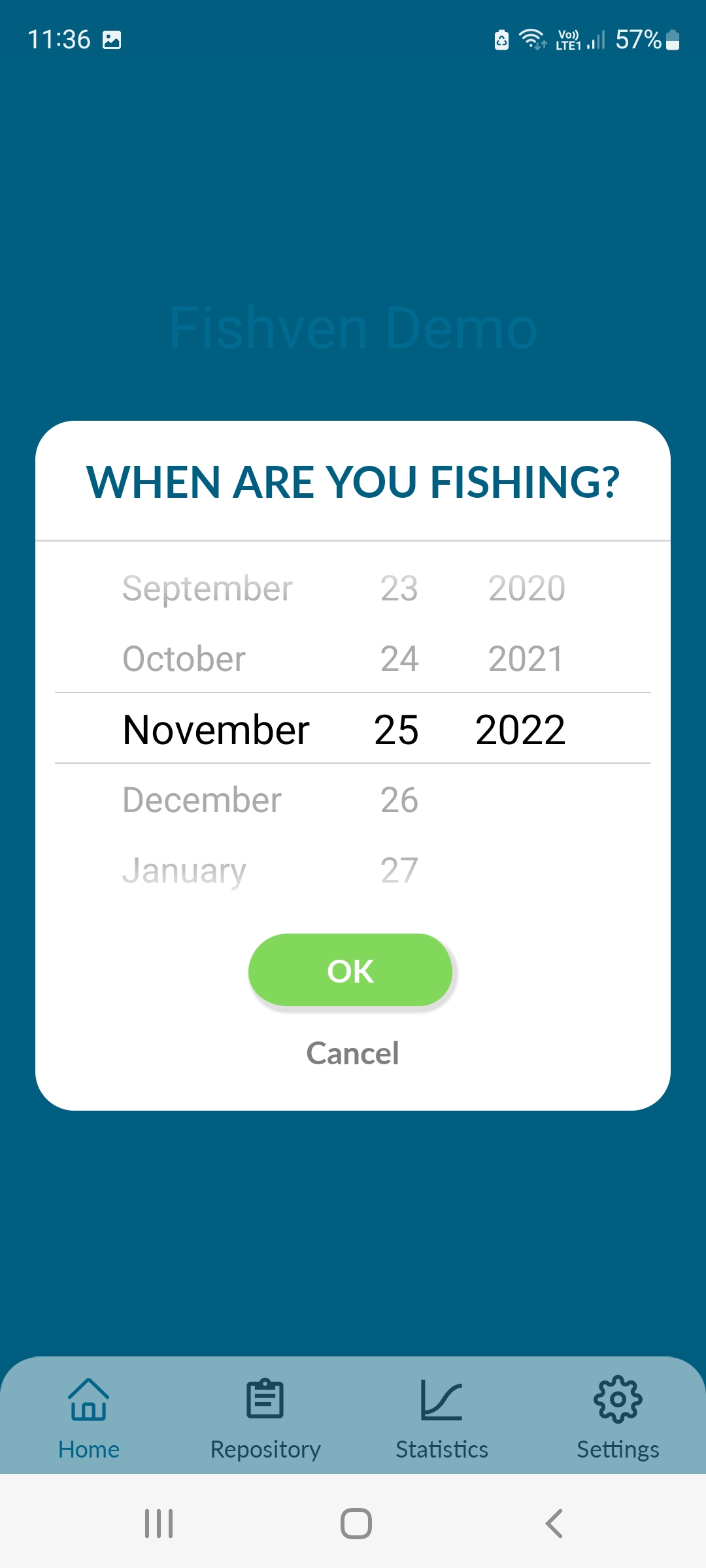Choose day 24 in the picker
Image resolution: width=706 pixels, height=1568 pixels.
tap(399, 659)
